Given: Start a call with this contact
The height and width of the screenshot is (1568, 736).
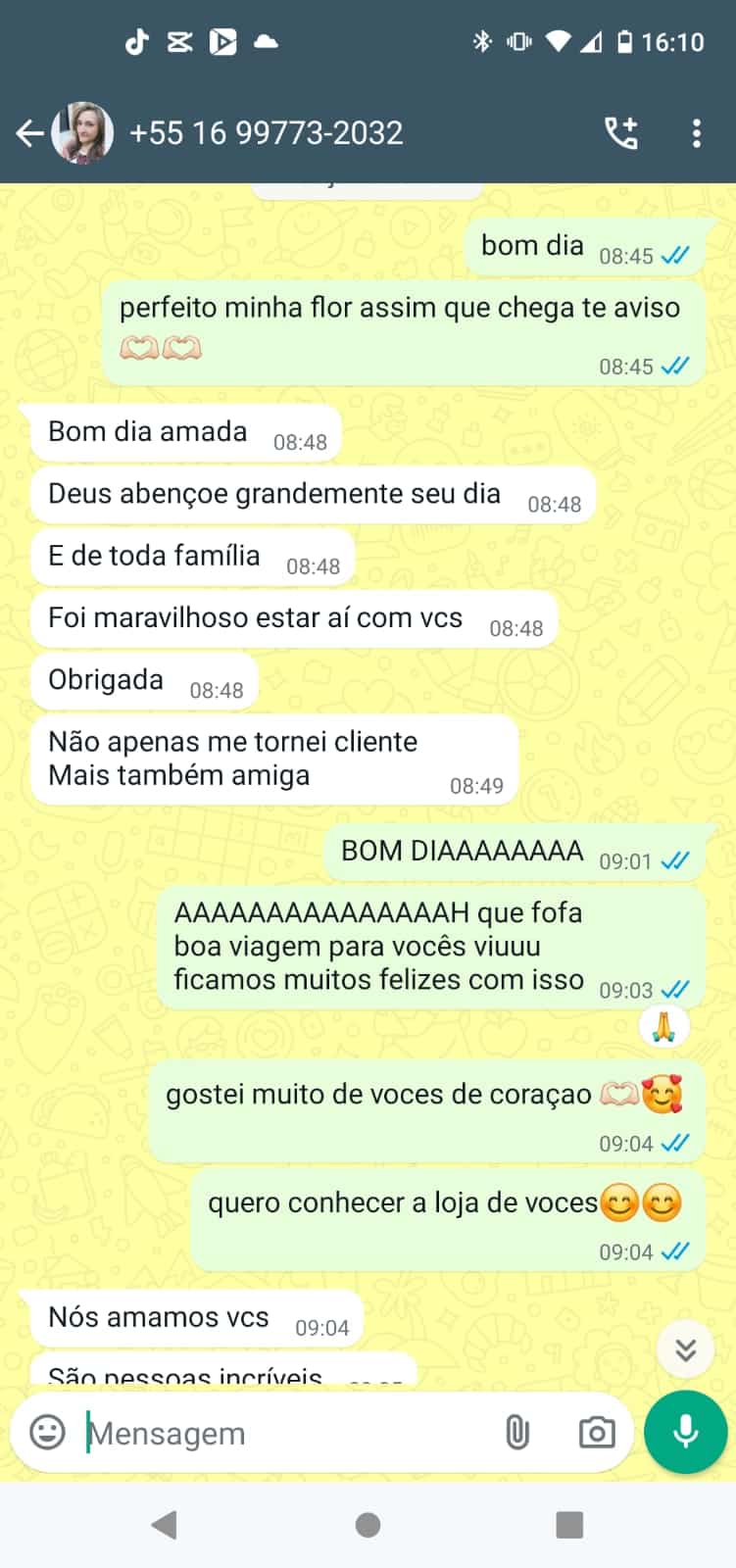Looking at the screenshot, I should (x=621, y=133).
